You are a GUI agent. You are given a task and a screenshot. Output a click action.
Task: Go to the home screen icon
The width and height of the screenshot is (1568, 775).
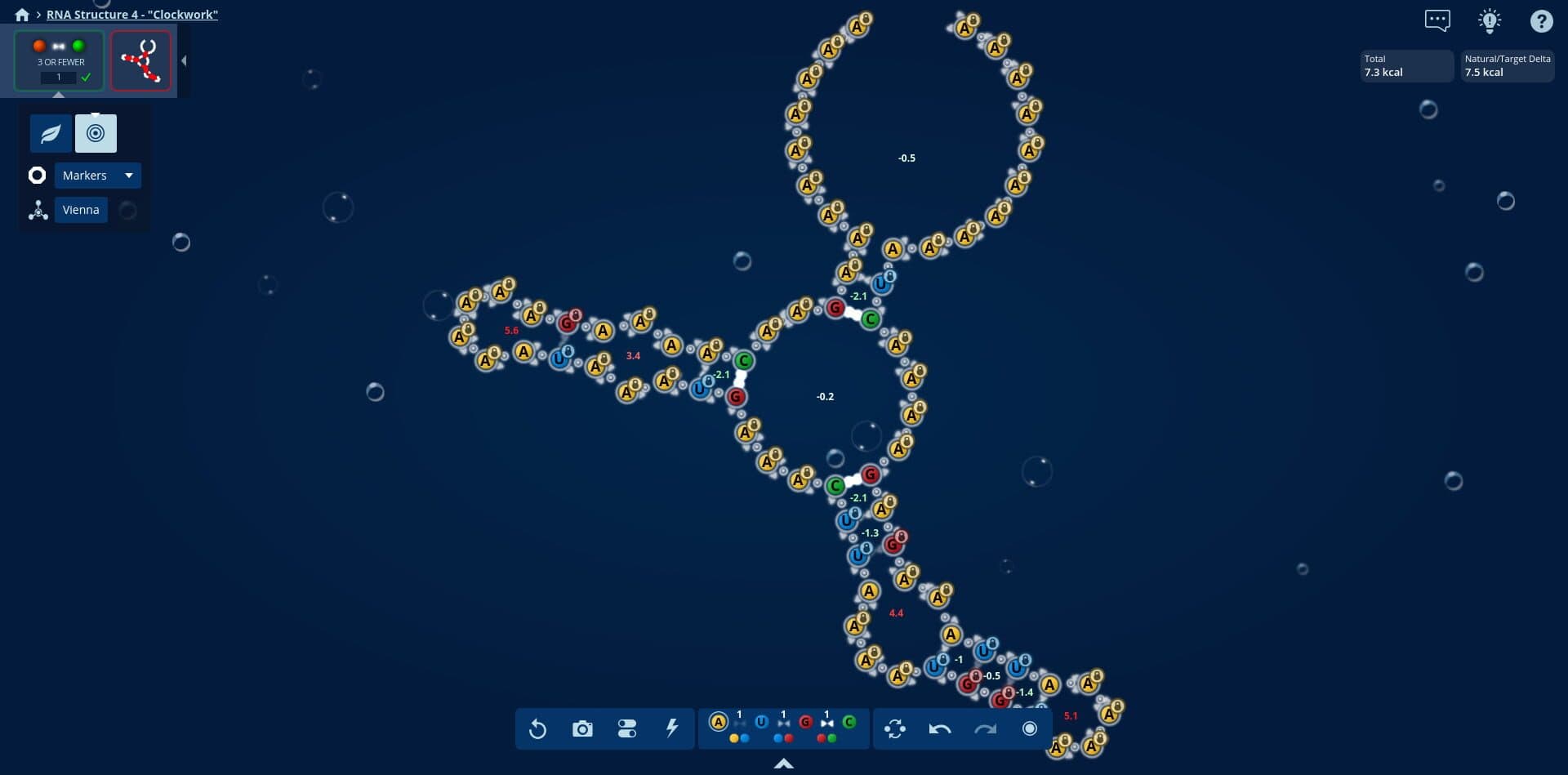coord(22,15)
